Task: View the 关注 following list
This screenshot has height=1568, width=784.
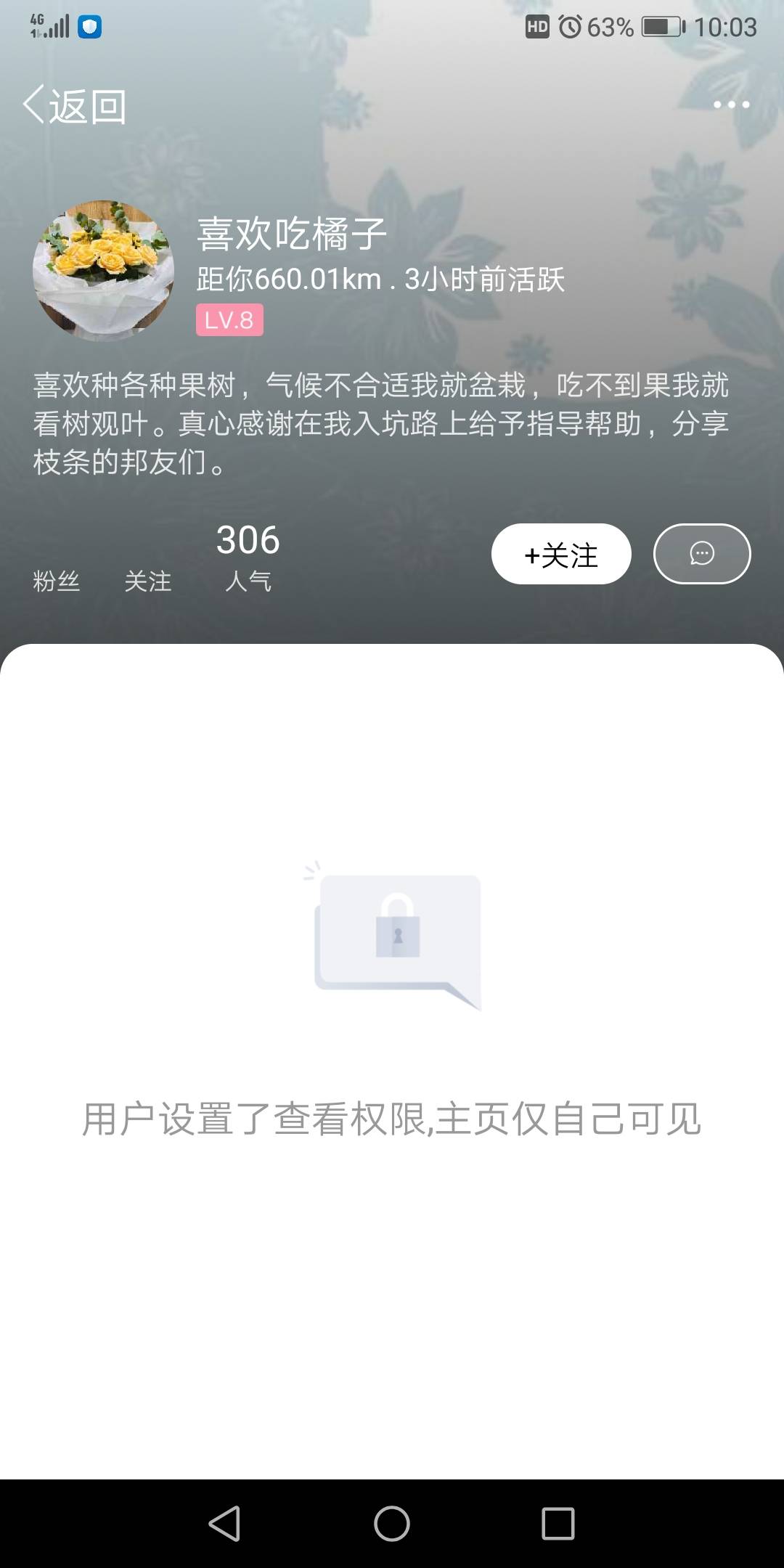Action: click(148, 579)
